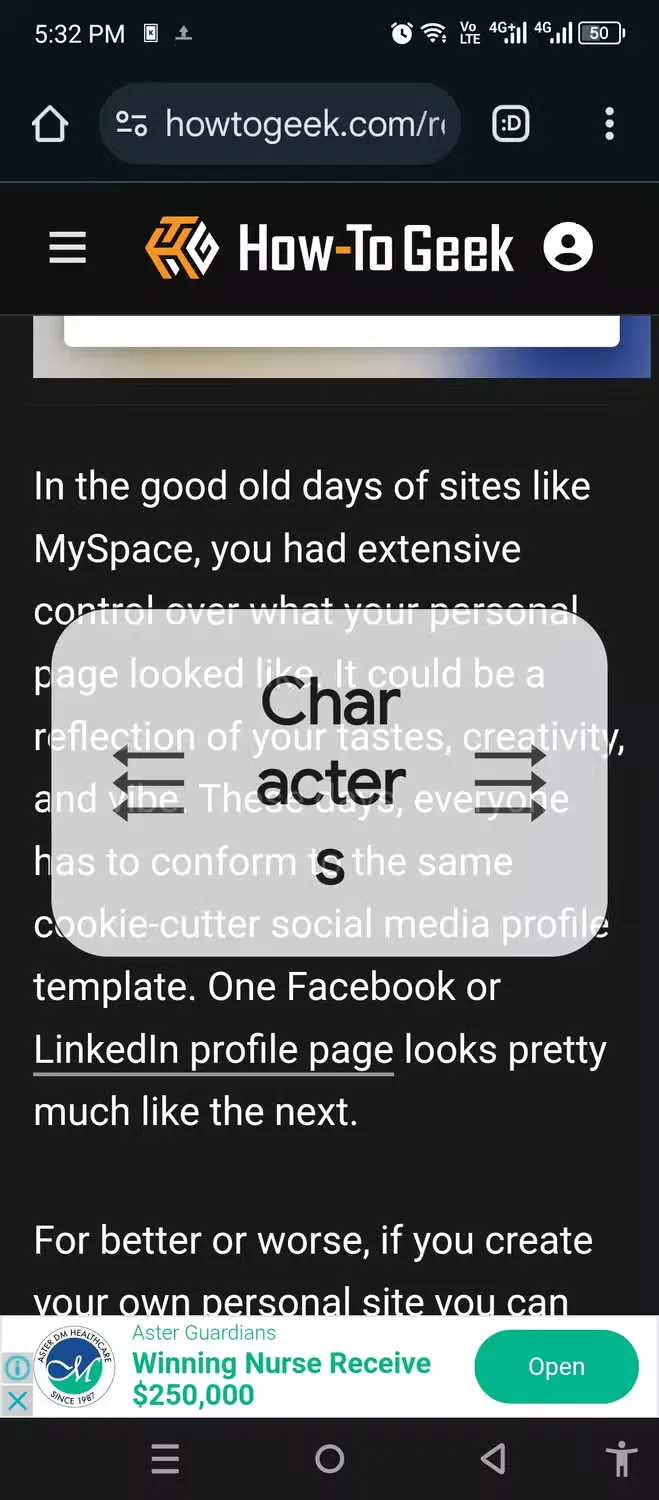
Task: Open Chrome's three-dot overflow menu
Action: [609, 124]
